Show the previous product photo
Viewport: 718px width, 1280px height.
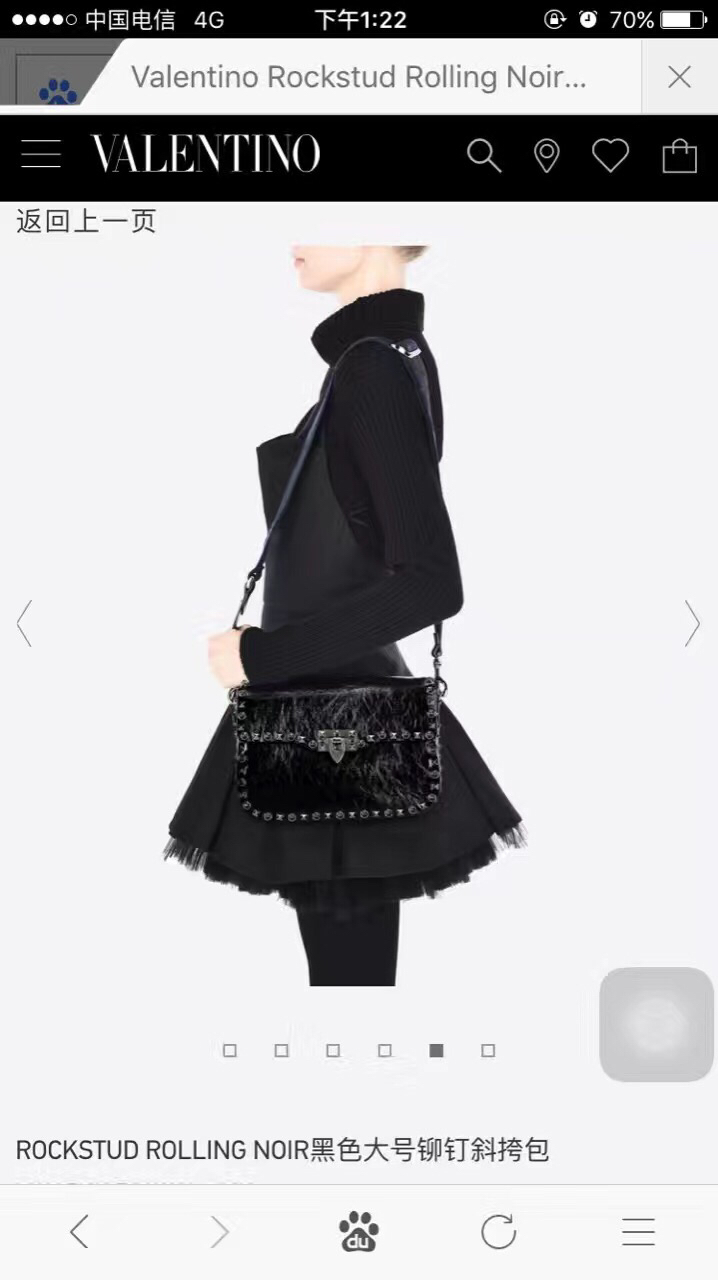point(24,623)
